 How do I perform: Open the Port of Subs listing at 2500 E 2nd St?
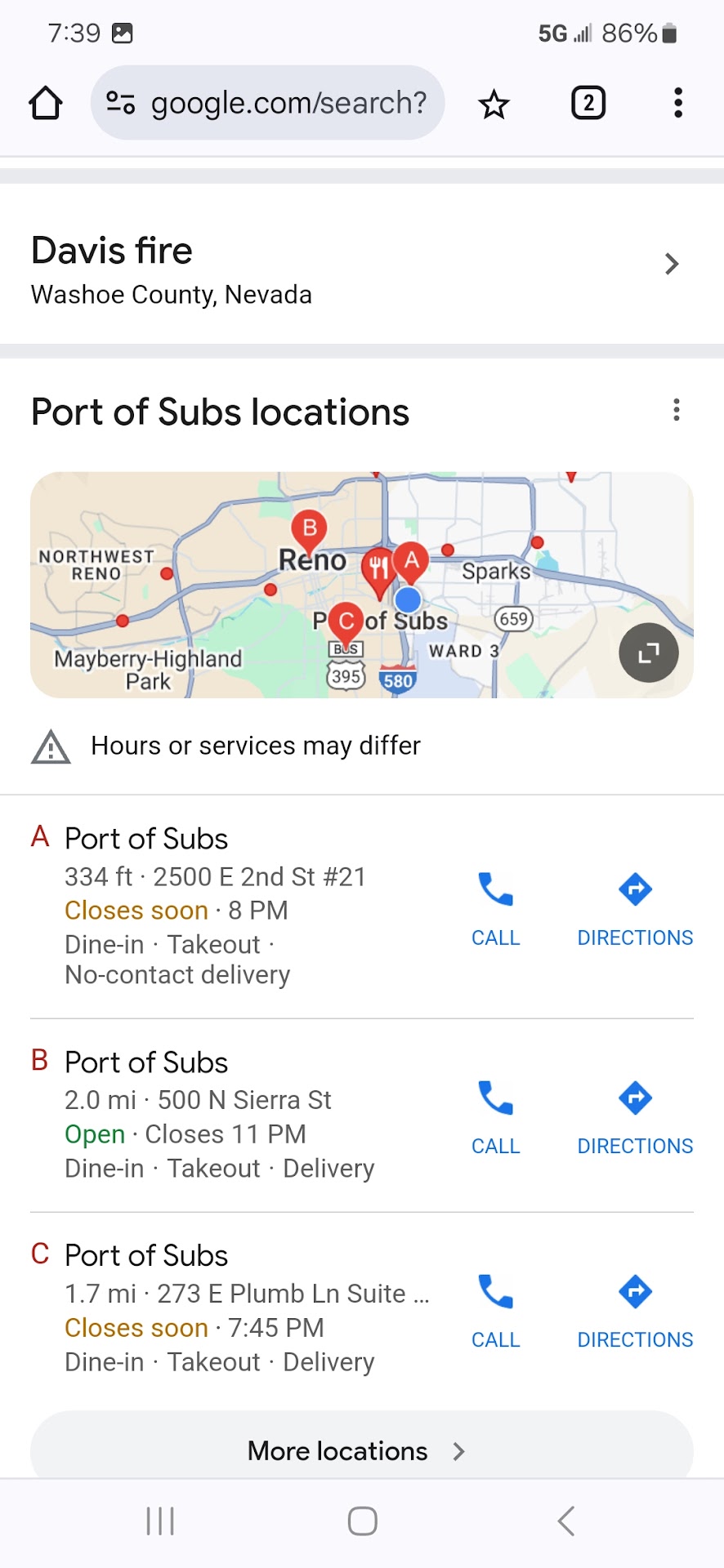(147, 840)
